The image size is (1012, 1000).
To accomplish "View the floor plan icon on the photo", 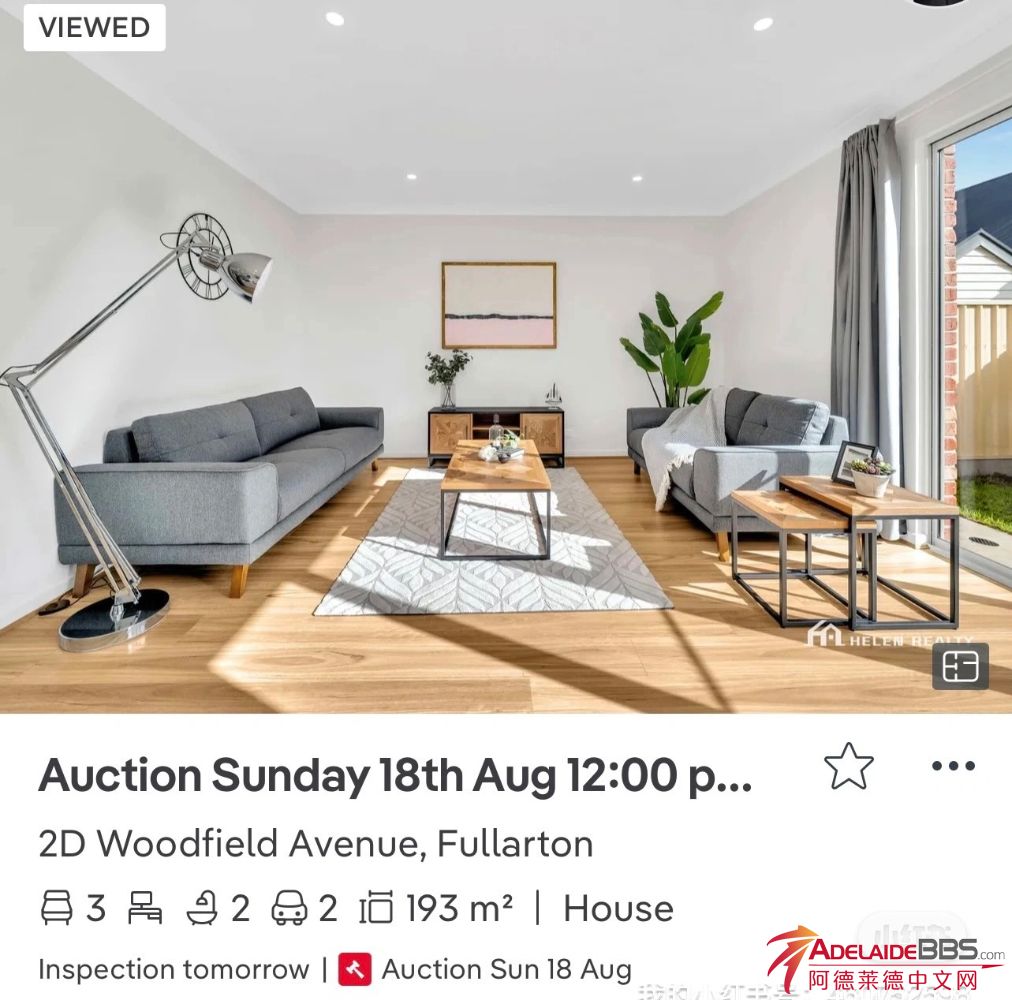I will (960, 666).
